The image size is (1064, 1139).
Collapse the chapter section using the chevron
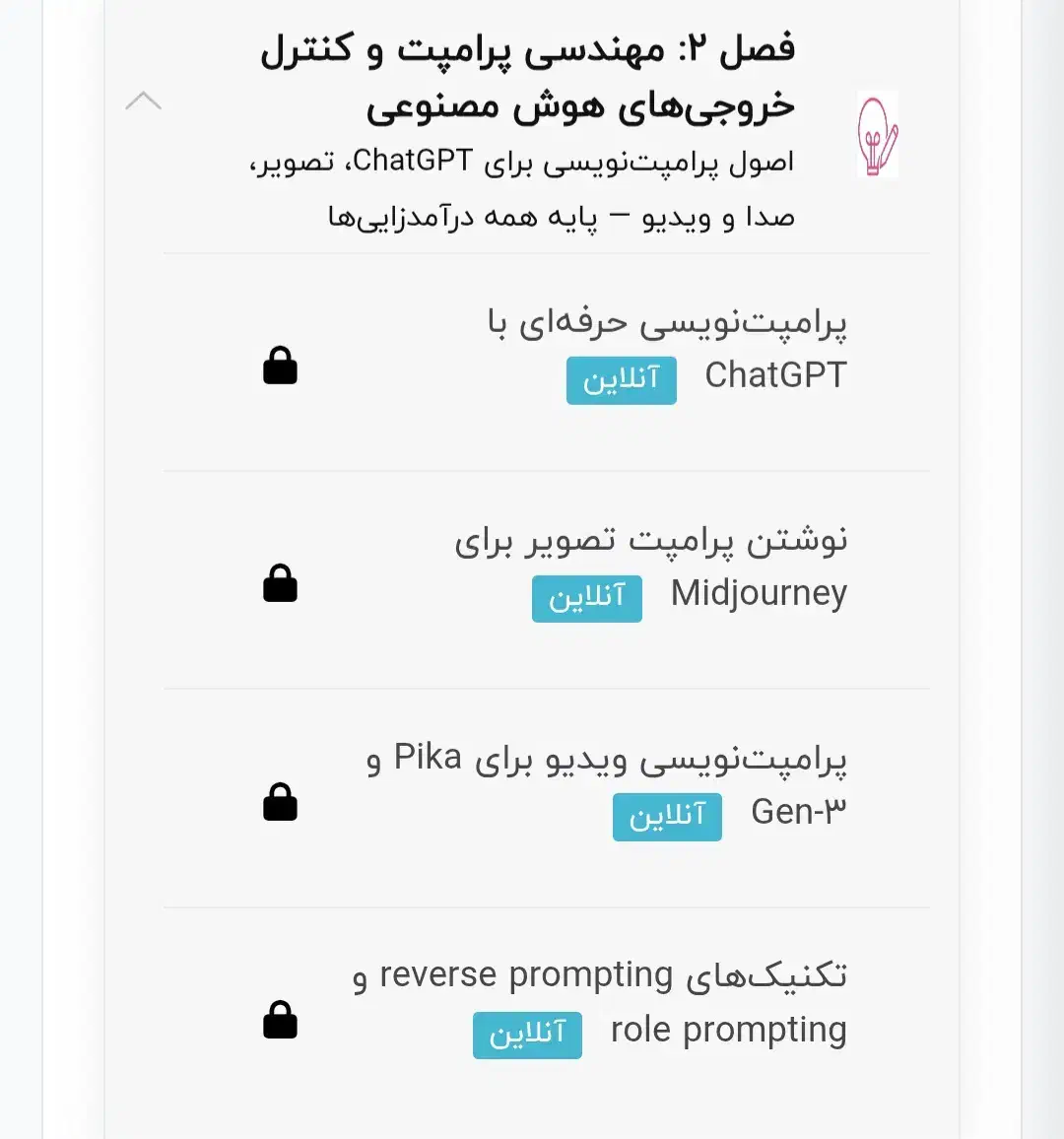[x=144, y=100]
